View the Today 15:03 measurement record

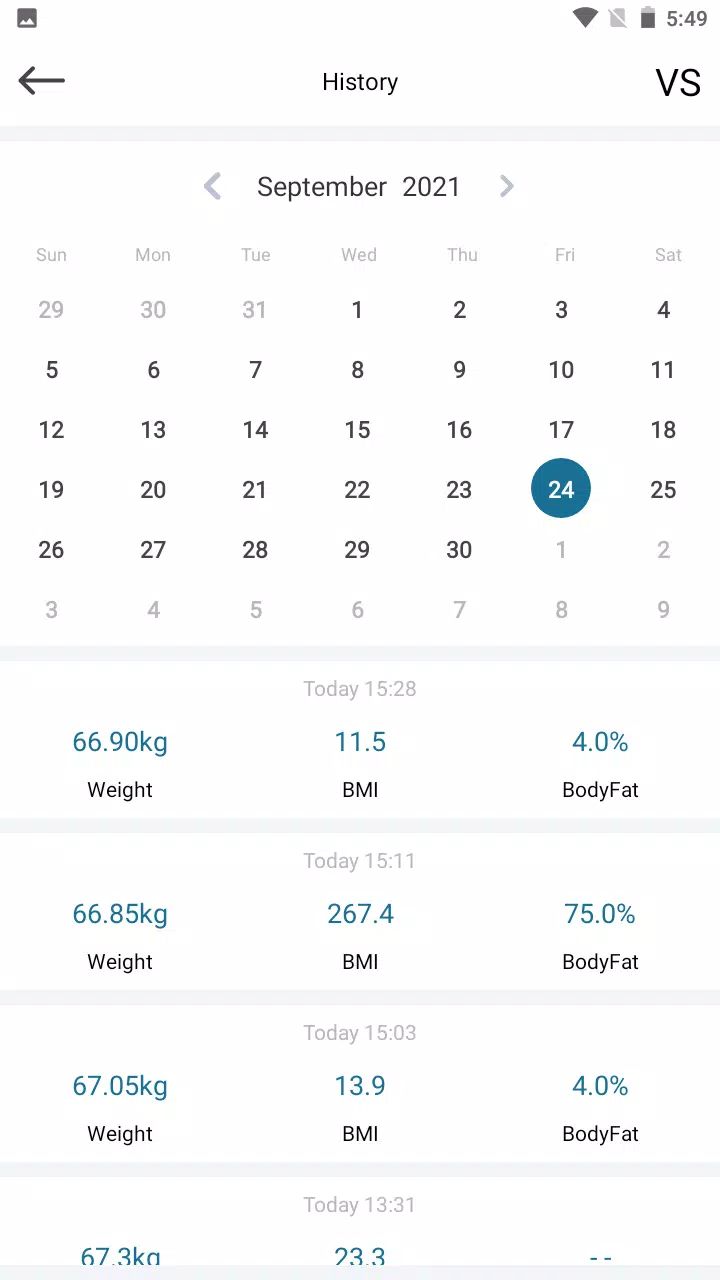(x=360, y=1084)
